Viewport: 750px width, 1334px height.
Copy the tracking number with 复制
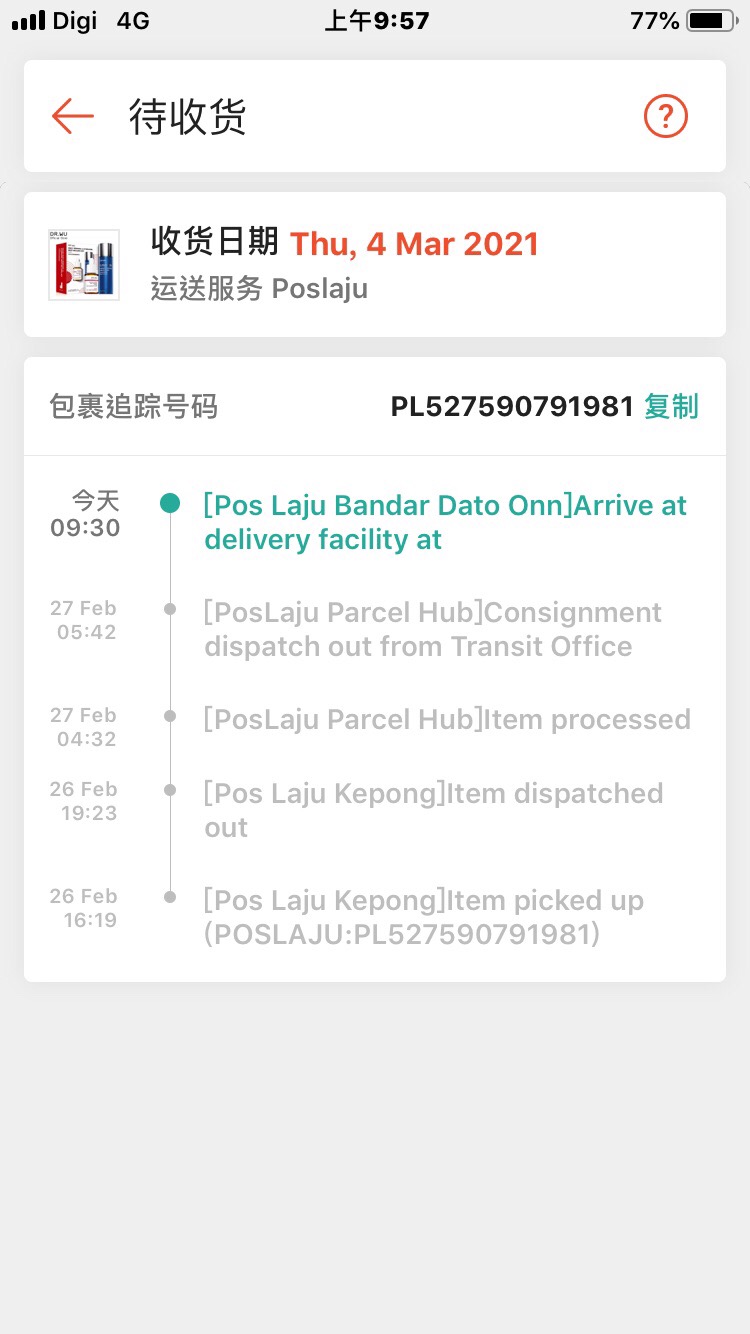[671, 407]
